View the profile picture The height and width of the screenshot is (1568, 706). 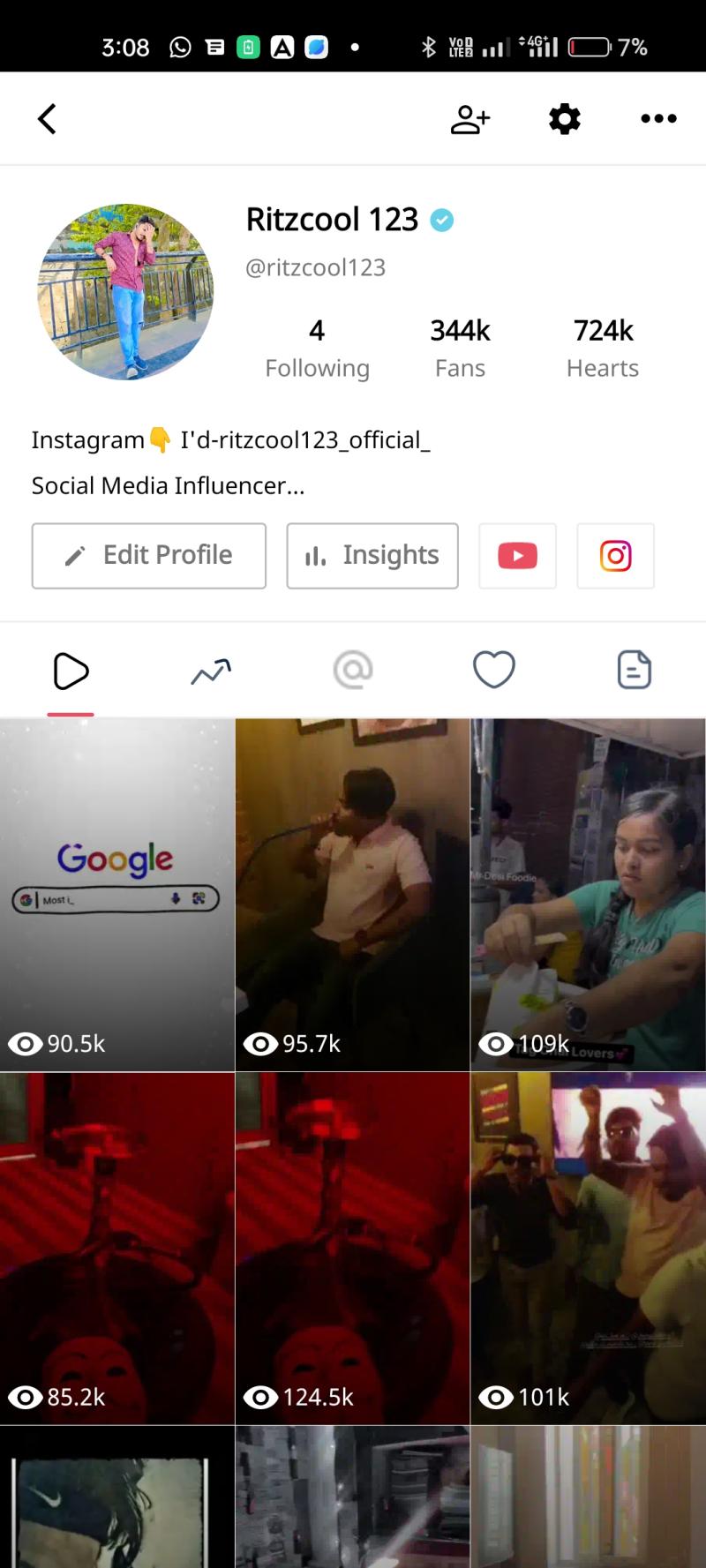pos(125,292)
